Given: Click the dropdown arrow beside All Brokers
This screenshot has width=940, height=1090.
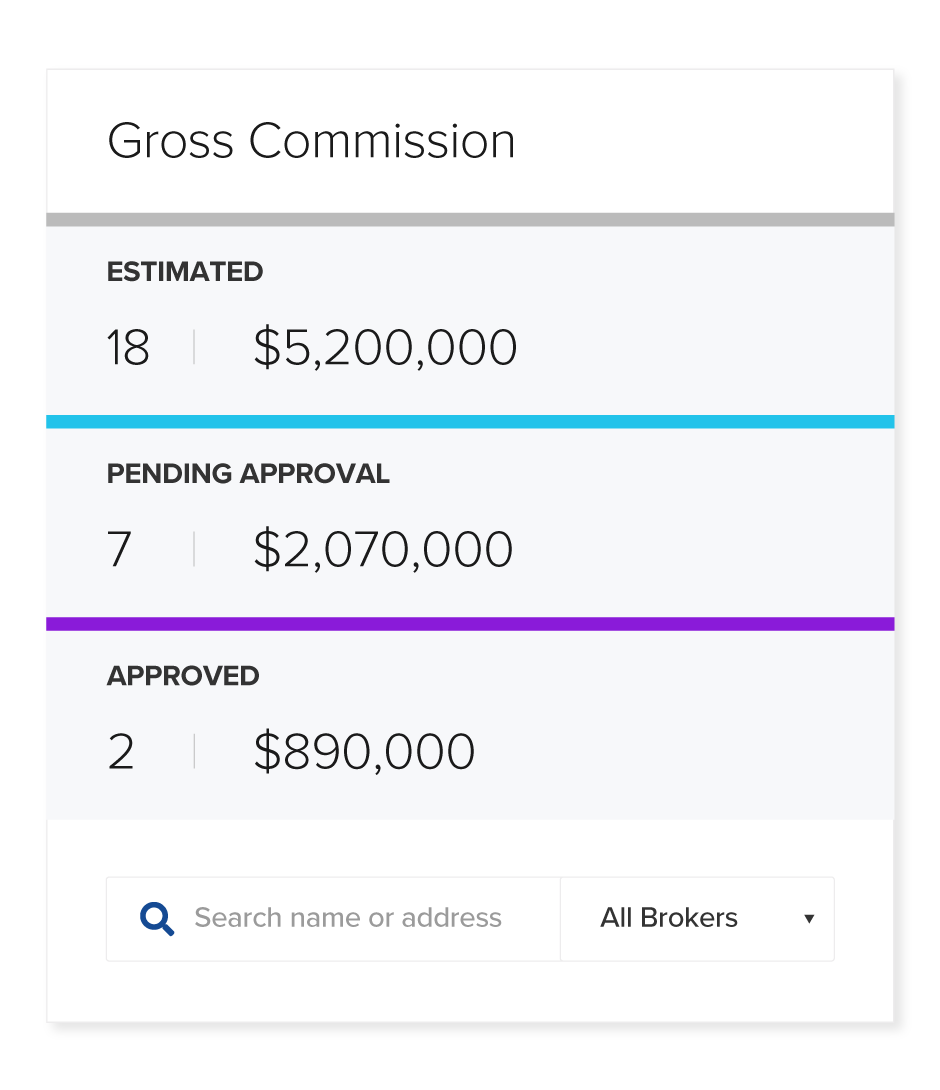Looking at the screenshot, I should point(809,917).
